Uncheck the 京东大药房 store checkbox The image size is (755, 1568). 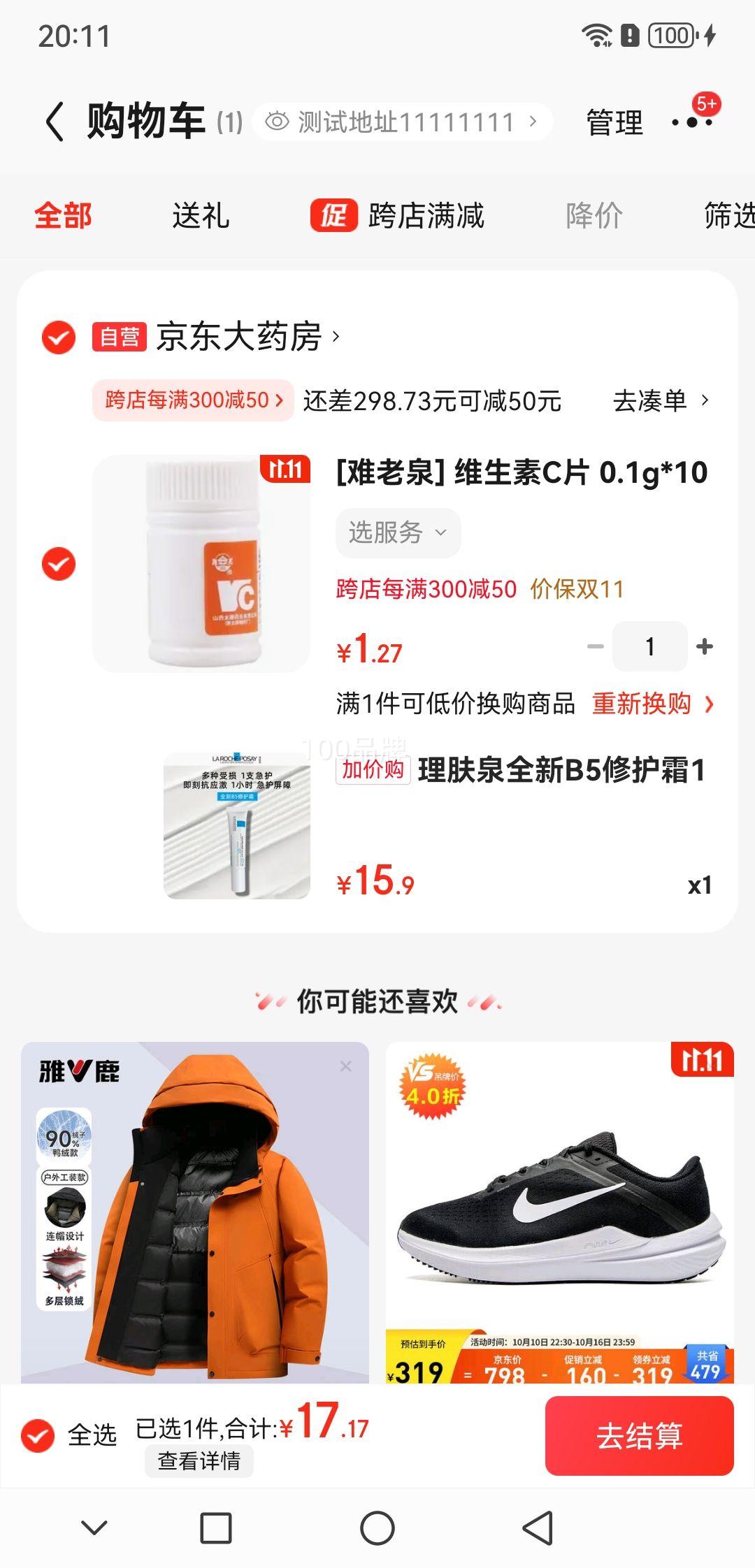pos(59,337)
